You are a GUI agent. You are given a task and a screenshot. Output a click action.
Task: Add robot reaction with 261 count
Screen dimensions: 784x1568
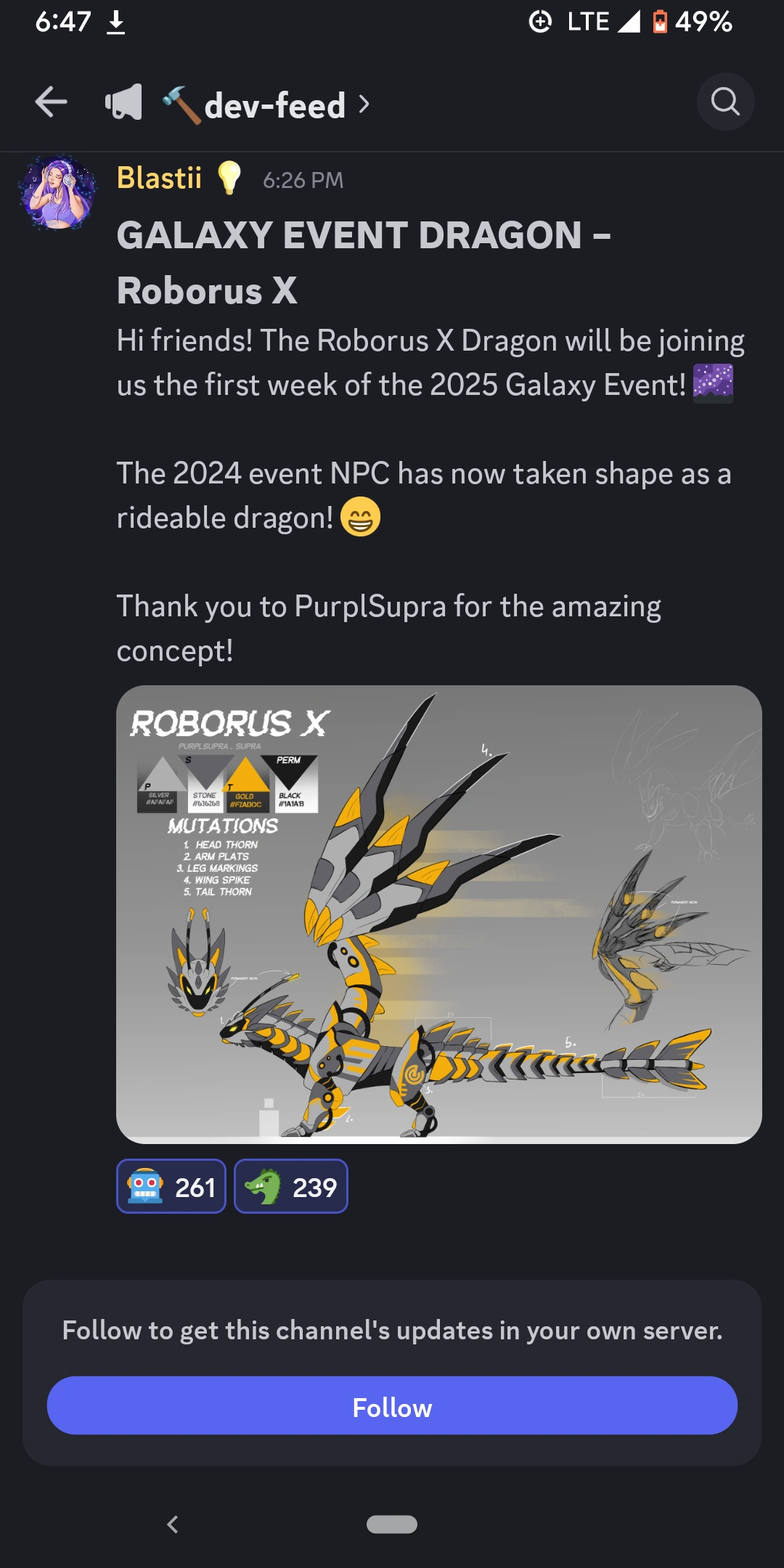coord(171,1187)
